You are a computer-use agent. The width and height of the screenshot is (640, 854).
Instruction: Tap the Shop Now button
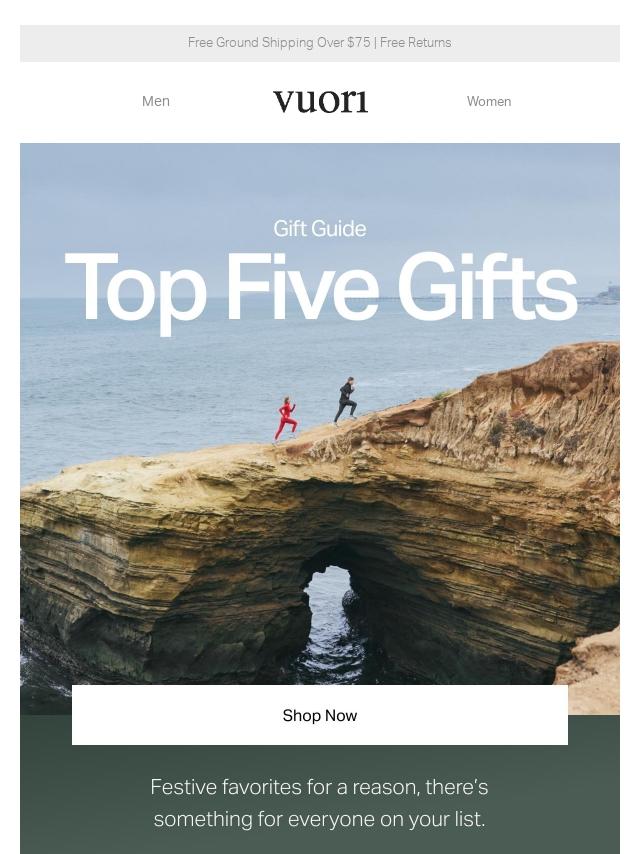[320, 715]
